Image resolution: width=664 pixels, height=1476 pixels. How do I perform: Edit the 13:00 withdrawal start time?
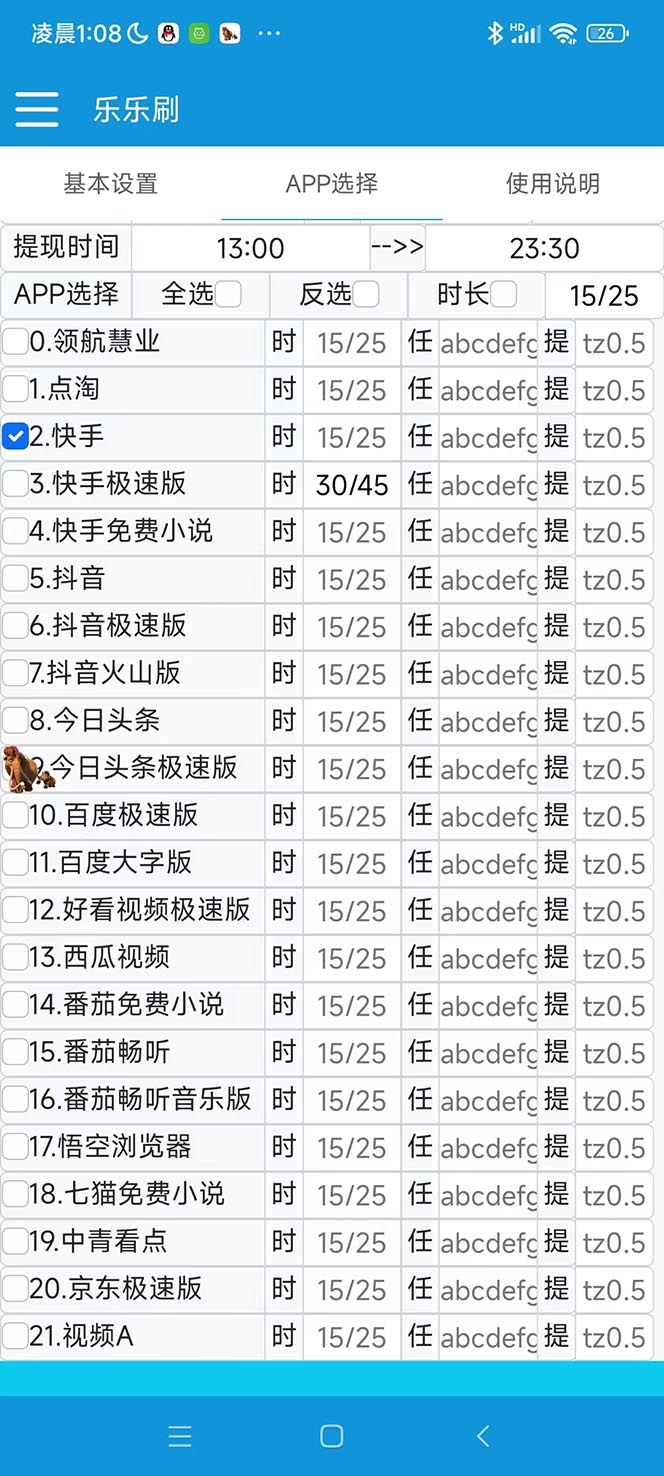[x=250, y=248]
